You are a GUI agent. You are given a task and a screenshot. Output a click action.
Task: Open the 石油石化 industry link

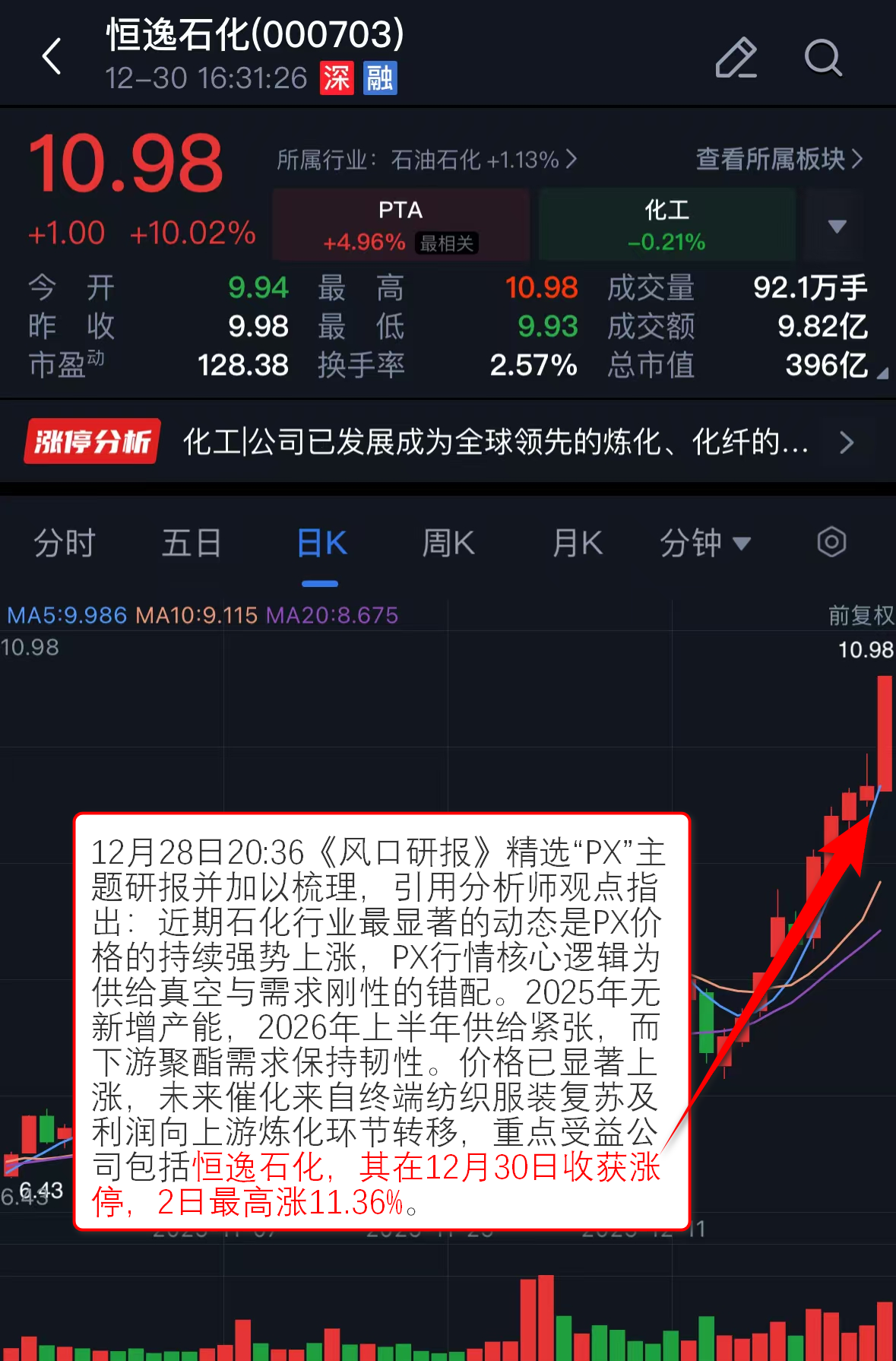pyautogui.click(x=426, y=160)
